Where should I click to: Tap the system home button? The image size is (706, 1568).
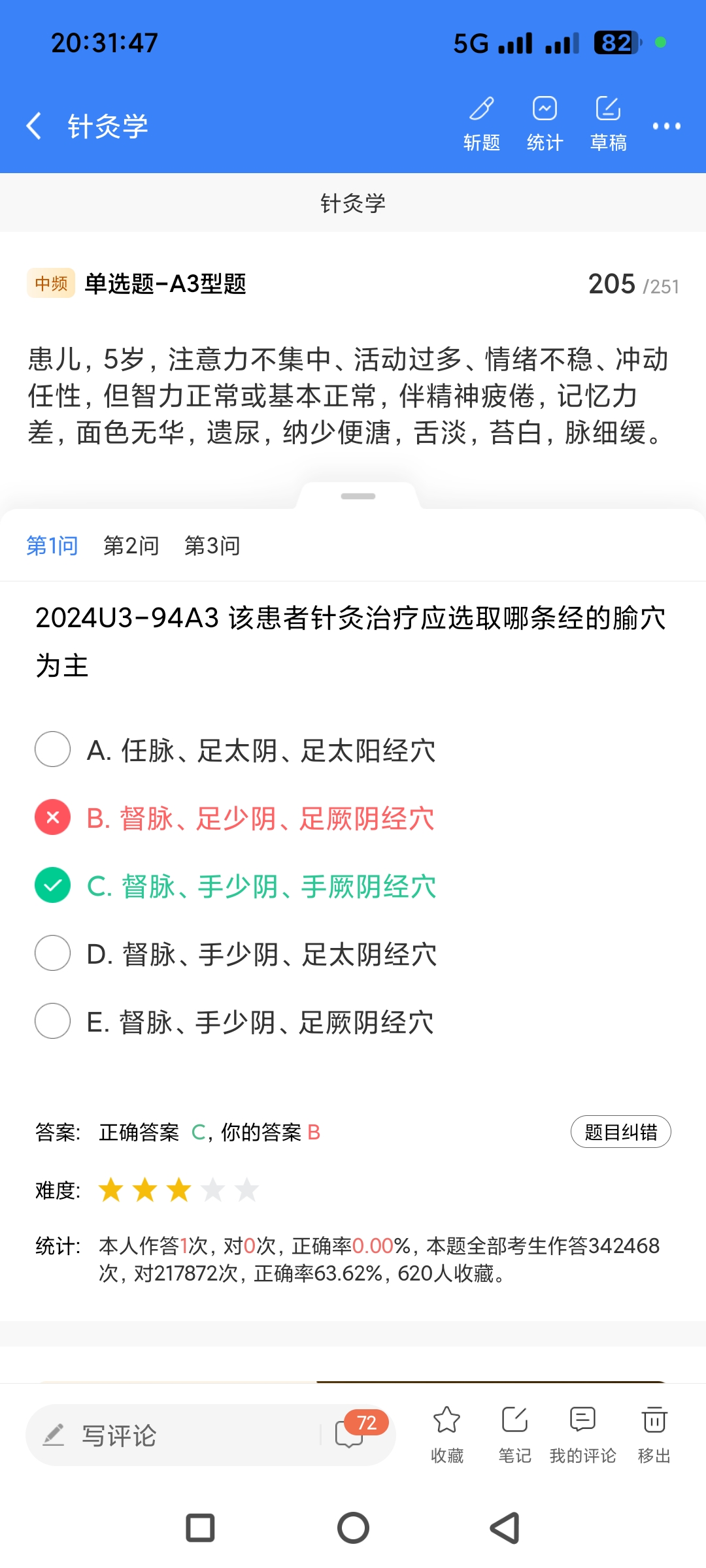[x=353, y=1528]
